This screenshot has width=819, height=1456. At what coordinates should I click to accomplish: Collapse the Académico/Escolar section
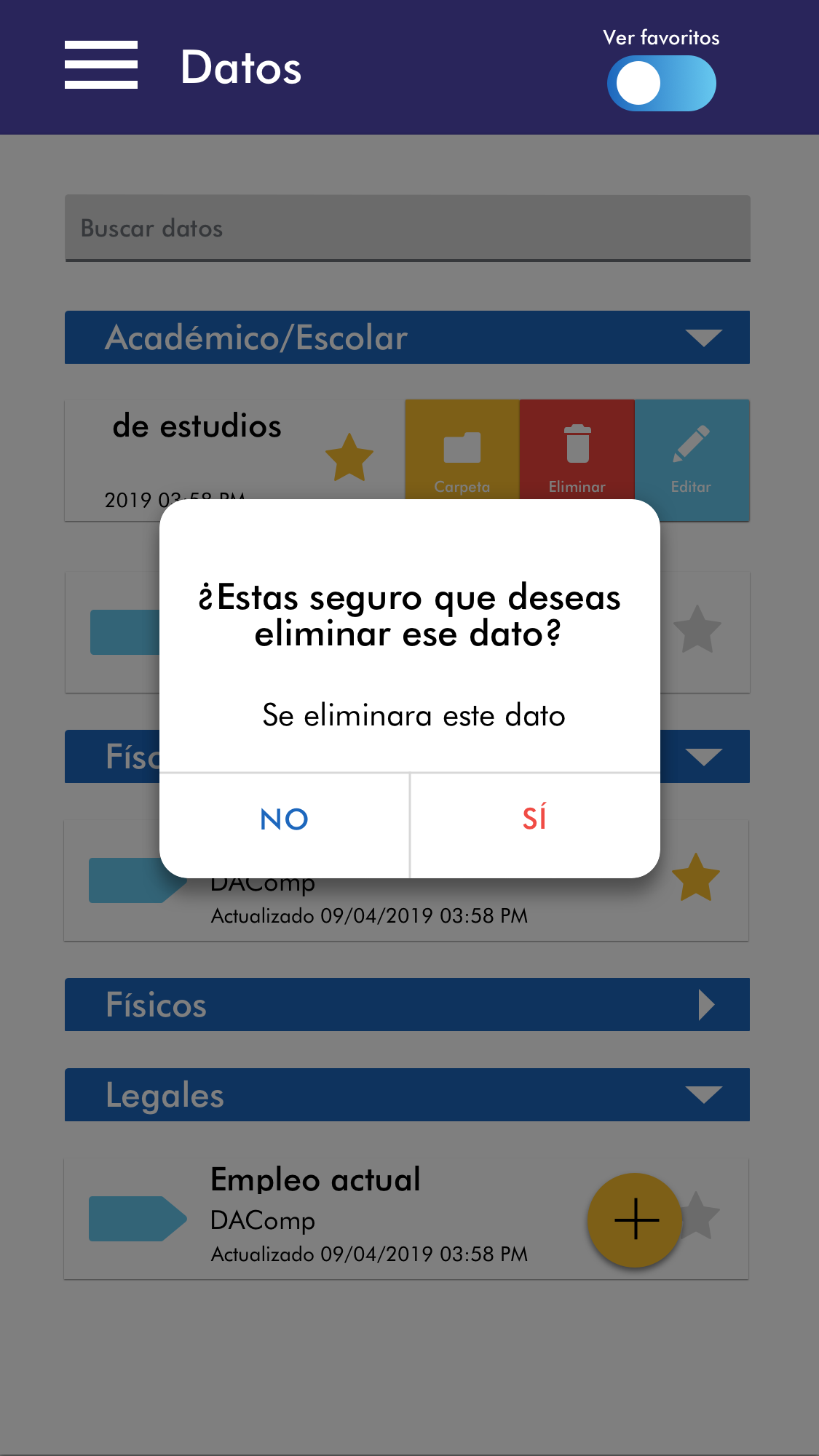(x=703, y=338)
